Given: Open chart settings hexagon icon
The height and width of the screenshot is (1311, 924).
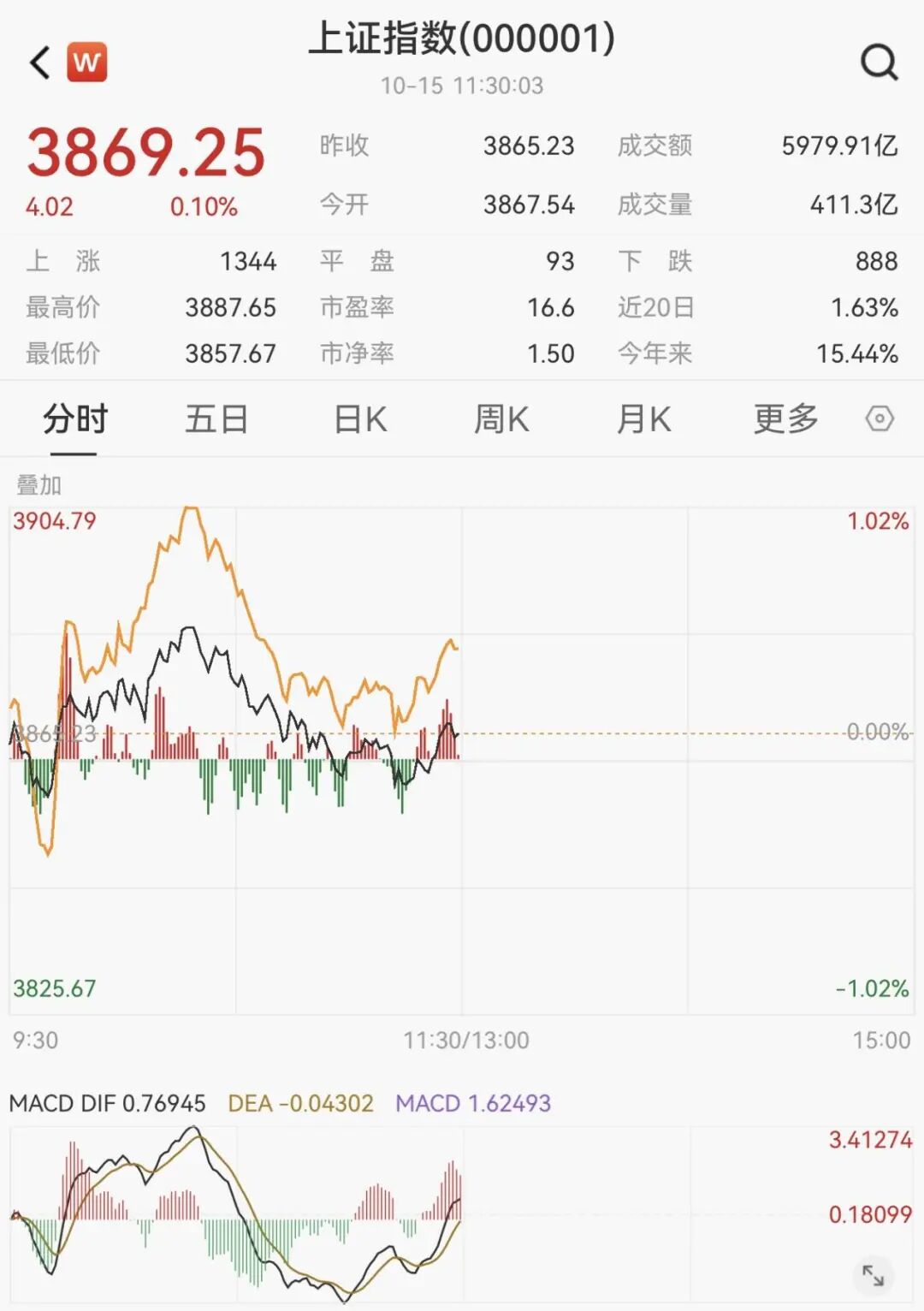Looking at the screenshot, I should pyautogui.click(x=880, y=419).
